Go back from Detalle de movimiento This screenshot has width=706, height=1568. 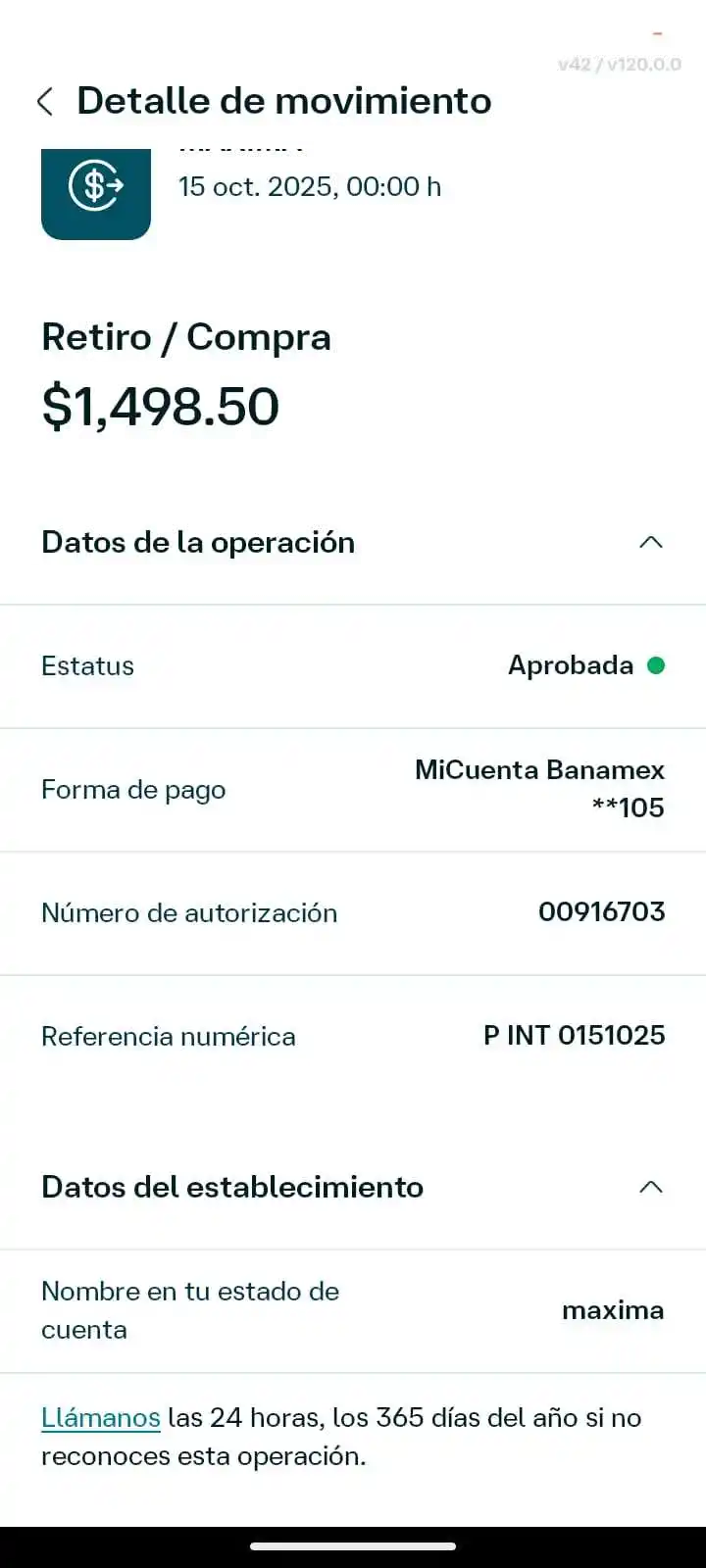tap(43, 101)
